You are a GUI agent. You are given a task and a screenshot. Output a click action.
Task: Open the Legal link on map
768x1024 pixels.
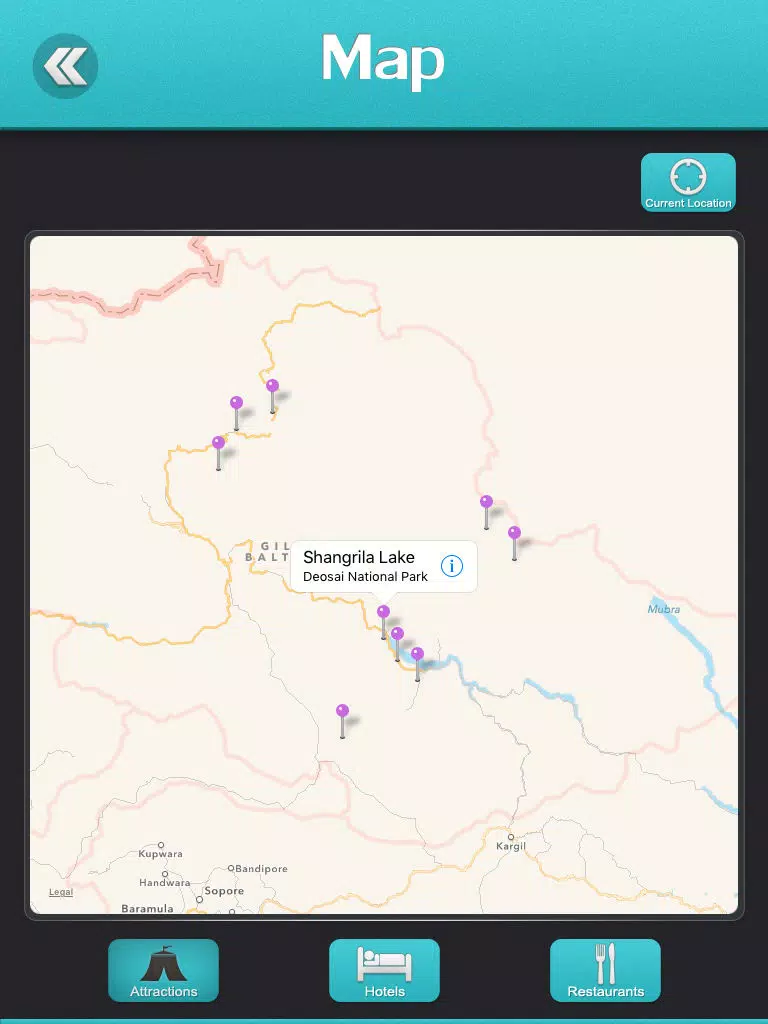click(61, 892)
